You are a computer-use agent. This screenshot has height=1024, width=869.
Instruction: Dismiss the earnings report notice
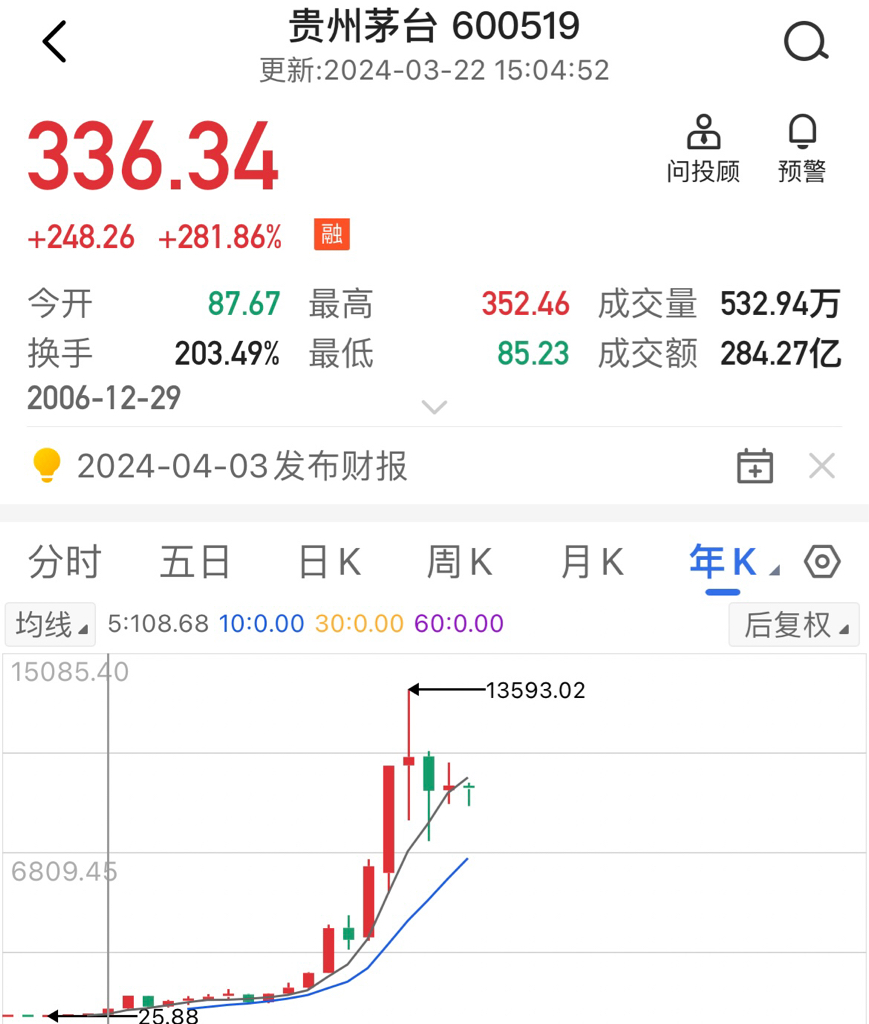pos(821,466)
